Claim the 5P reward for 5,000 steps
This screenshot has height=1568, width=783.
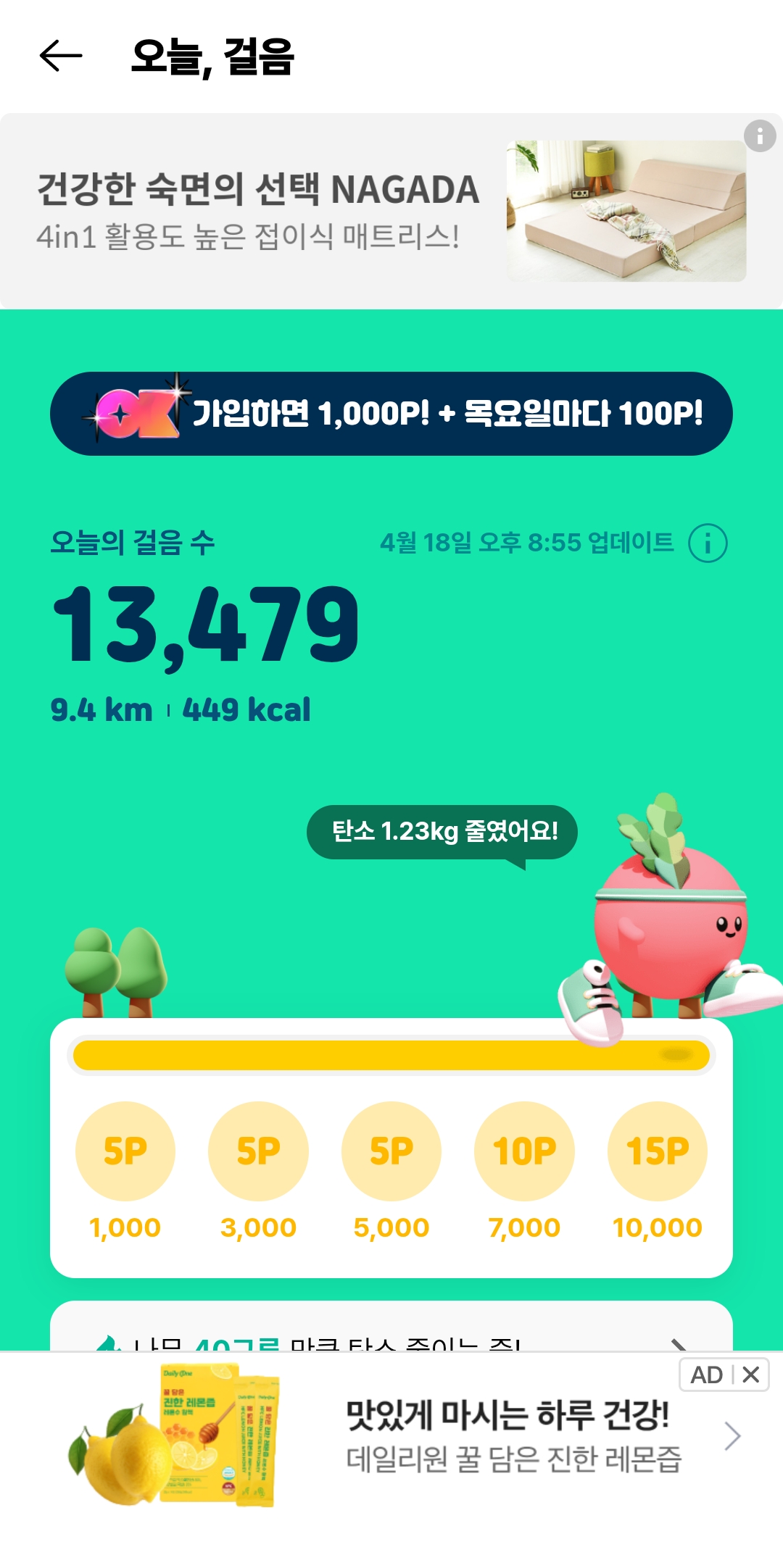[x=391, y=1151]
